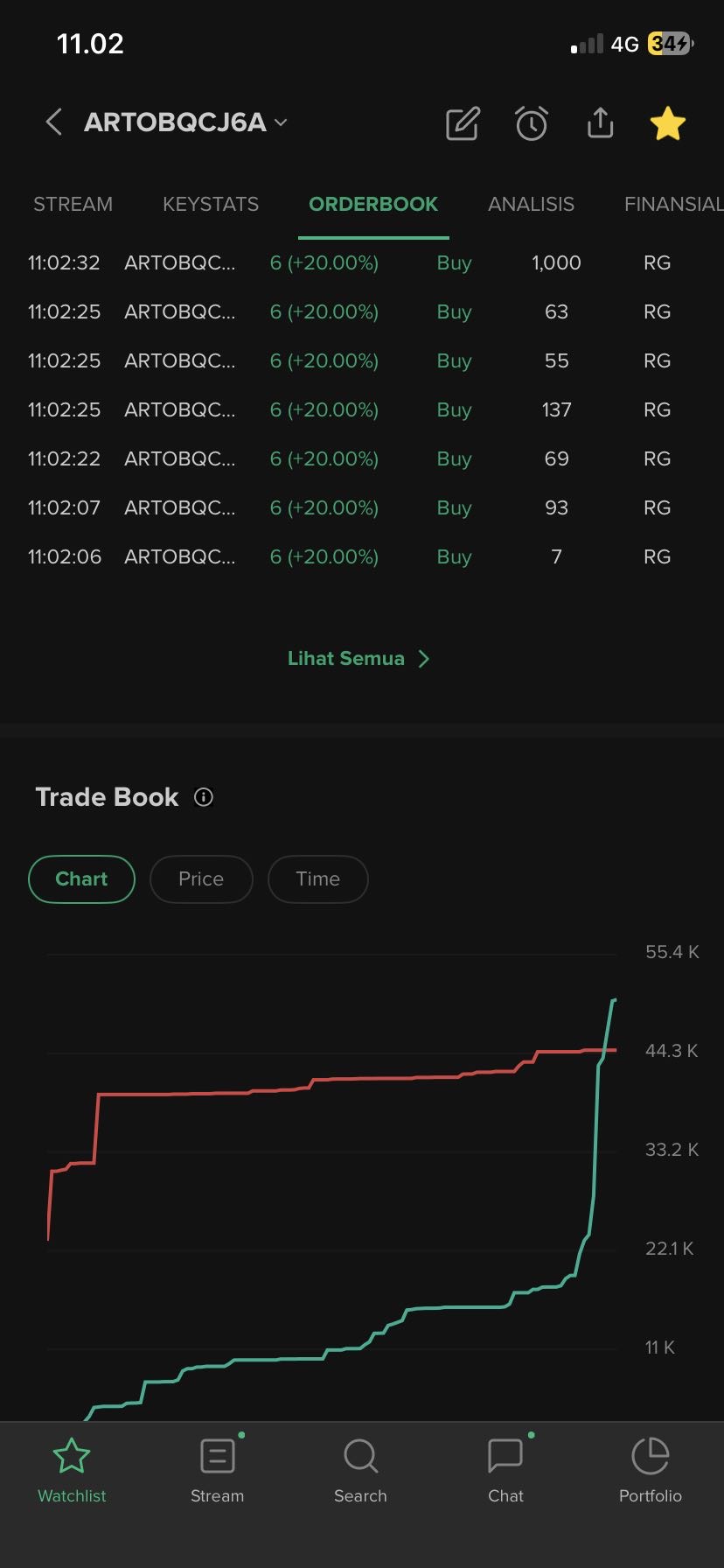The image size is (724, 1568).
Task: Set a price alert with the alarm icon
Action: pos(531,124)
